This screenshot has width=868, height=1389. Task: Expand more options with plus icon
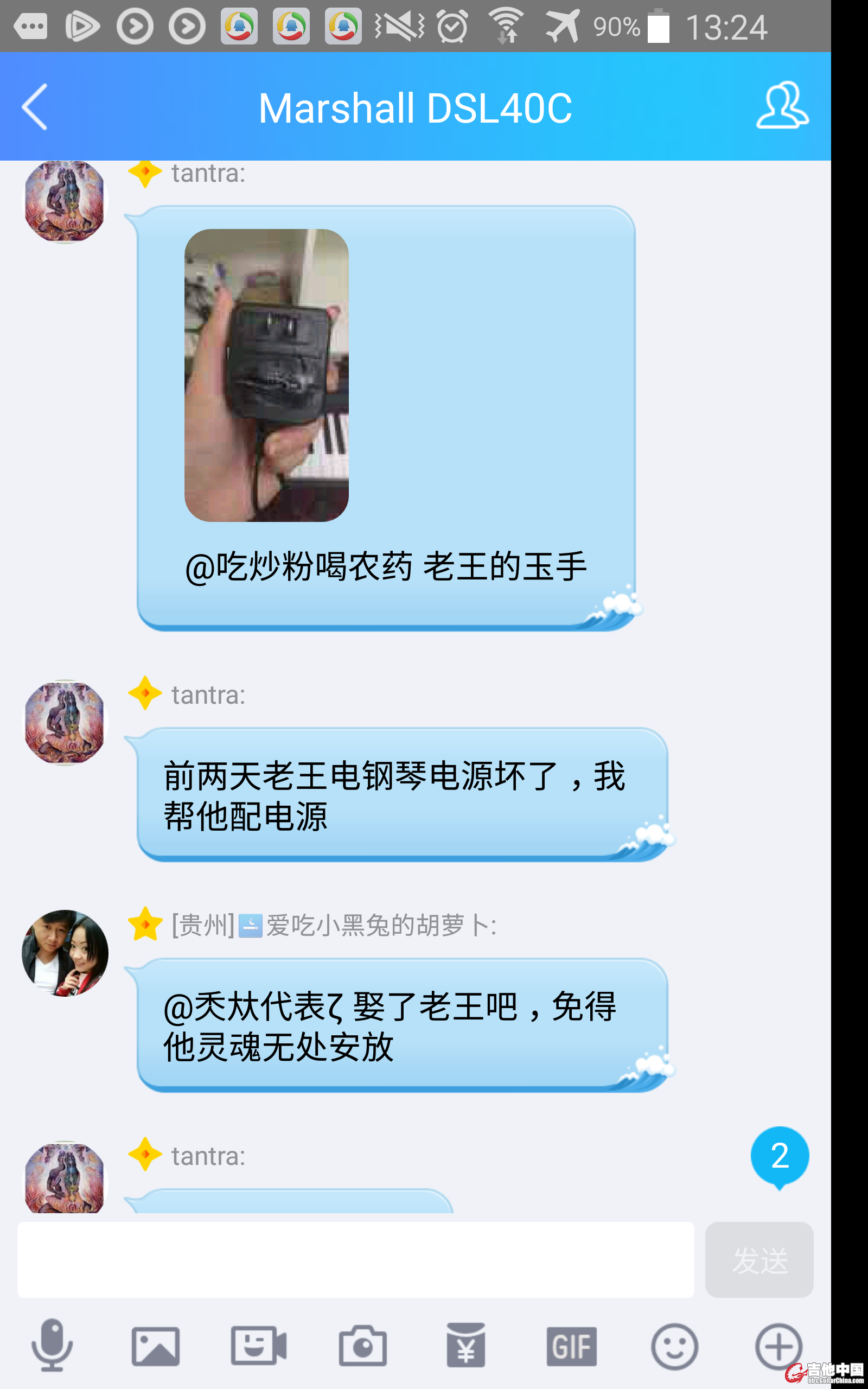778,1346
